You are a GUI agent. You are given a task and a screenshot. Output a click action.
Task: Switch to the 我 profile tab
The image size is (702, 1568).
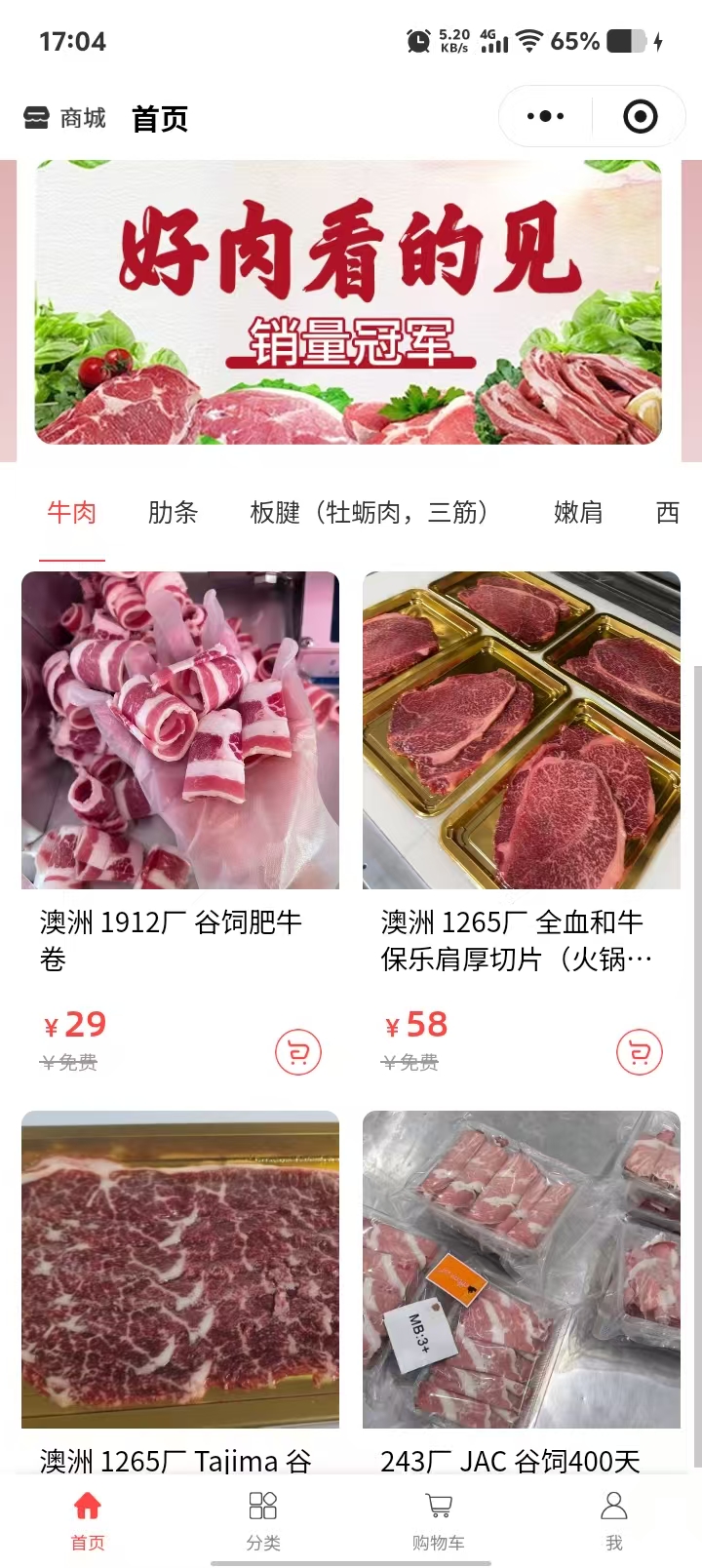(x=614, y=1519)
